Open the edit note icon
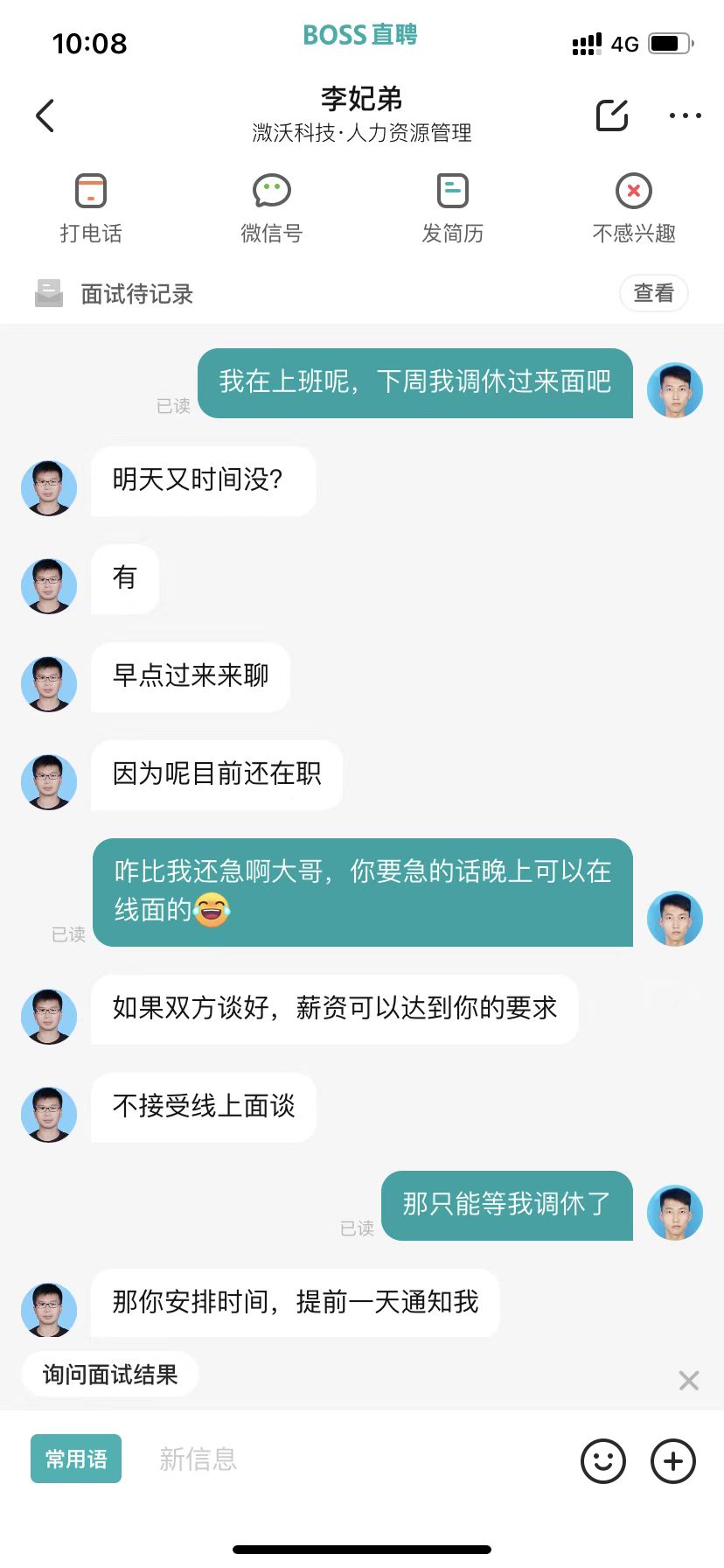 [x=612, y=115]
